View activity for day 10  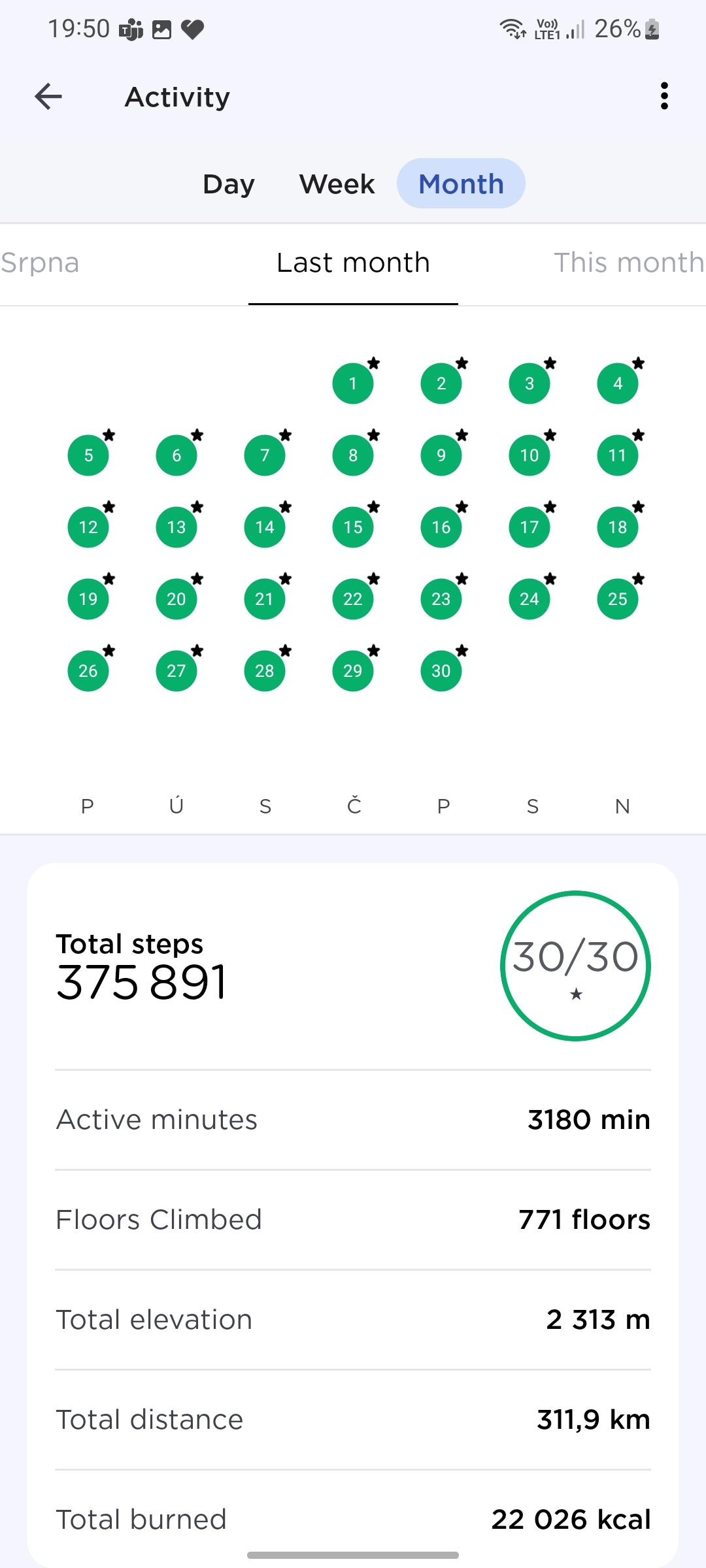[x=529, y=455]
